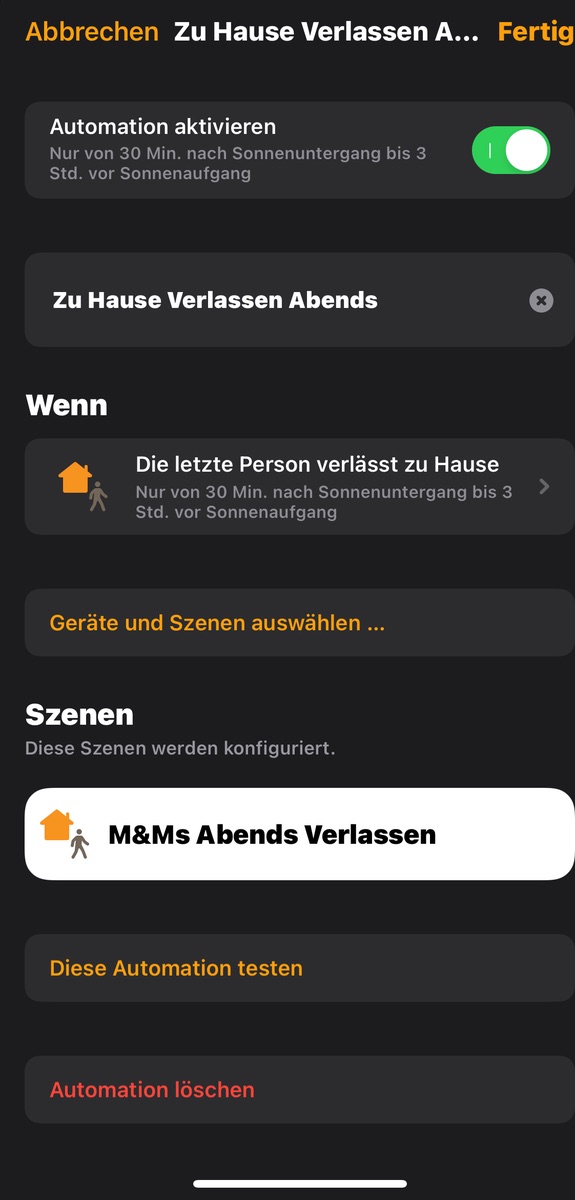
Task: Open Geräte und Szenen auswählen
Action: click(x=300, y=623)
